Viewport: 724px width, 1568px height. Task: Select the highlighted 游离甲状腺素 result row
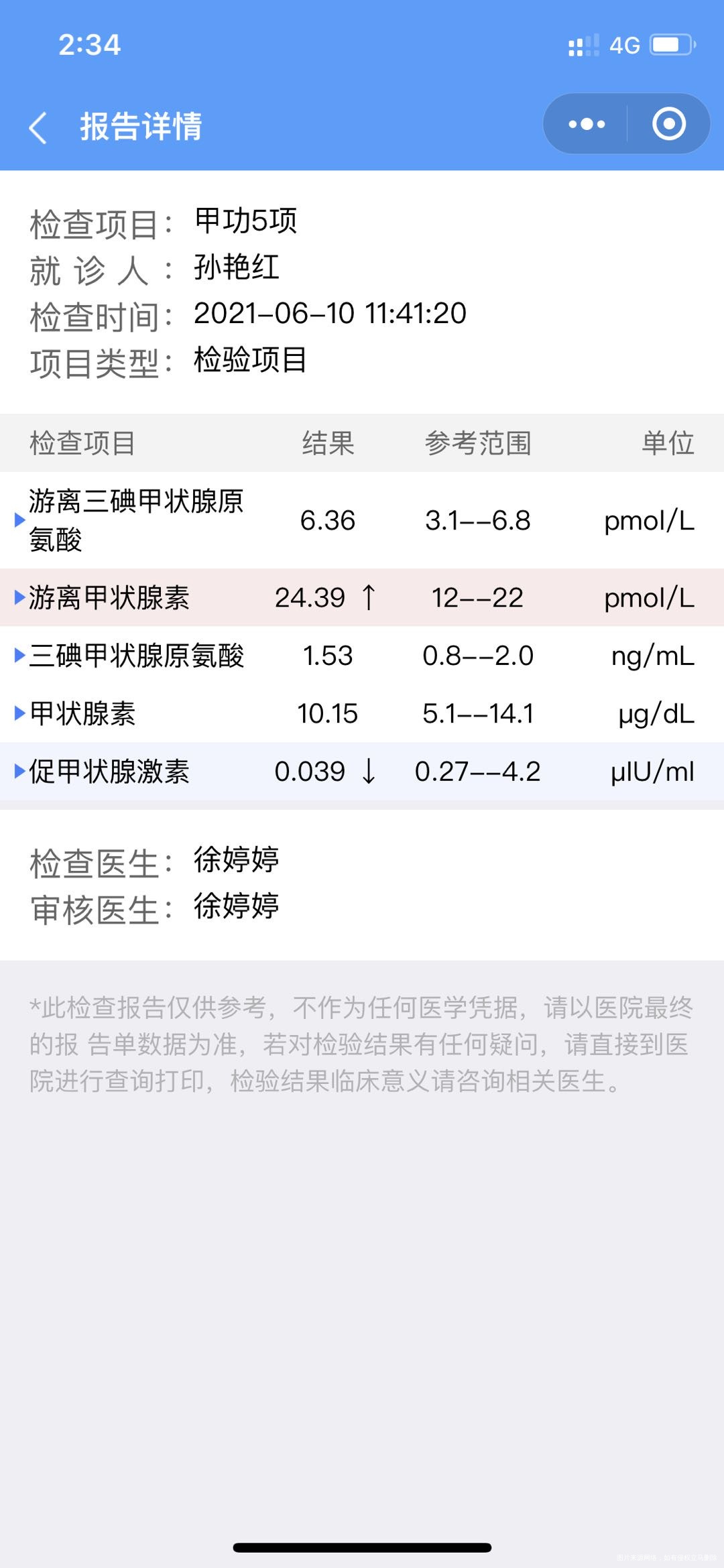pyautogui.click(x=362, y=597)
